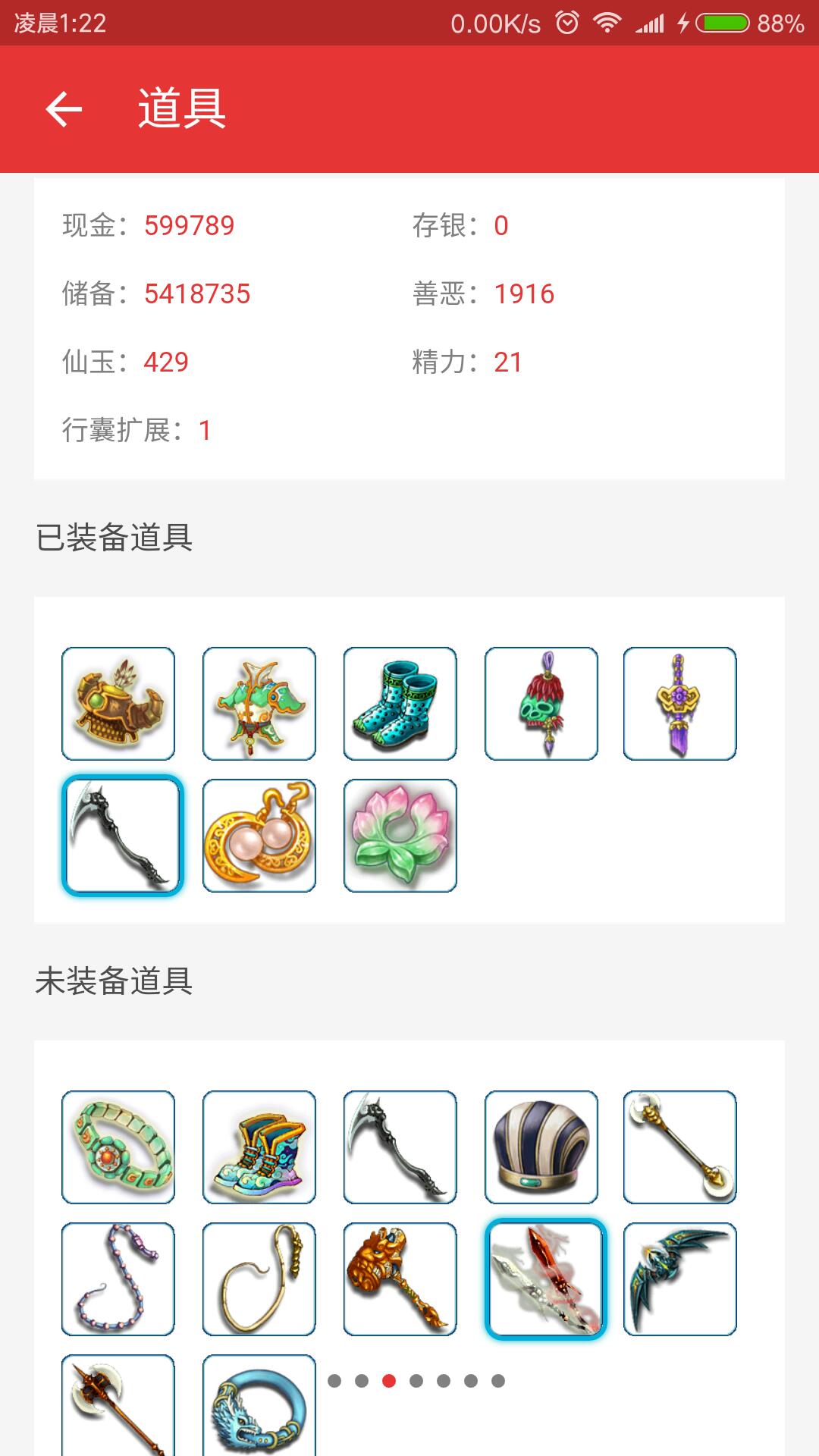Open the unequipped black scythe item
Image resolution: width=819 pixels, height=1456 pixels.
pos(400,1147)
